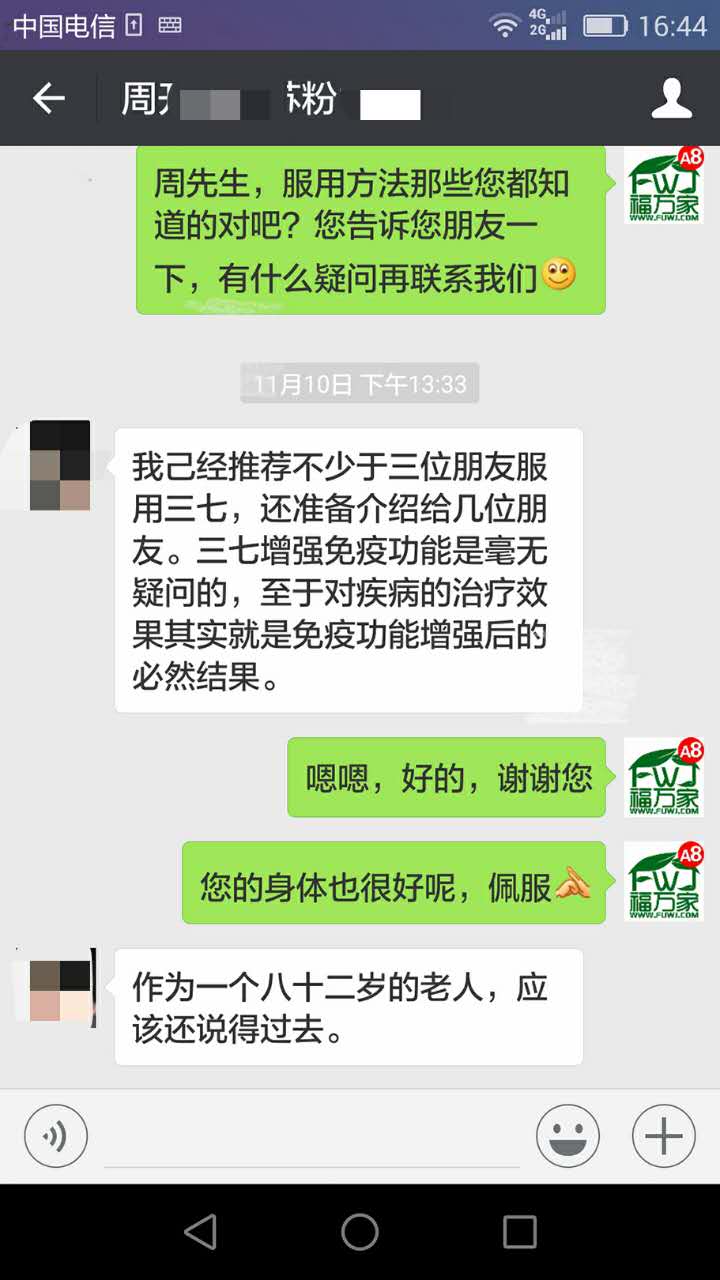720x1280 pixels.
Task: Open sender avatar beside 三七 recommendation message
Action: click(x=60, y=465)
